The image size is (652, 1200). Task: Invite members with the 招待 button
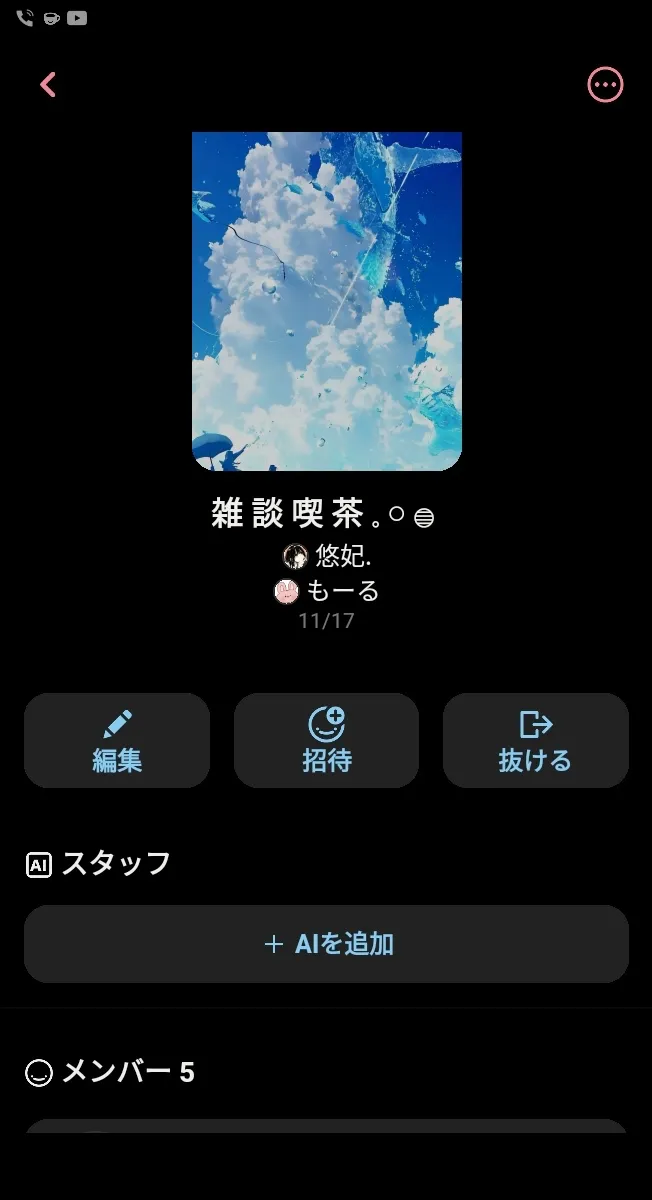click(326, 741)
